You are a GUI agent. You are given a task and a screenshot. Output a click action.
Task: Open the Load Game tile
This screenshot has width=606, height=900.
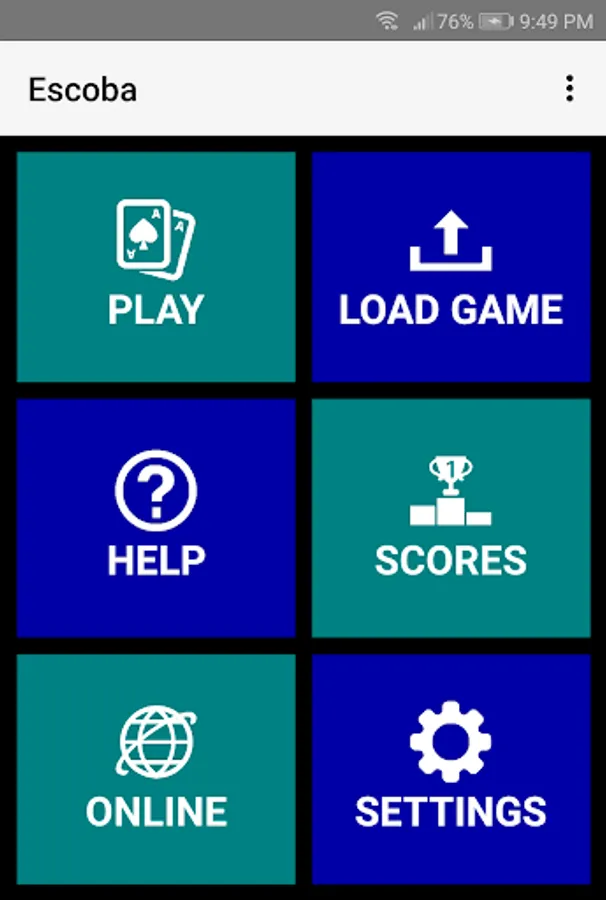click(451, 267)
